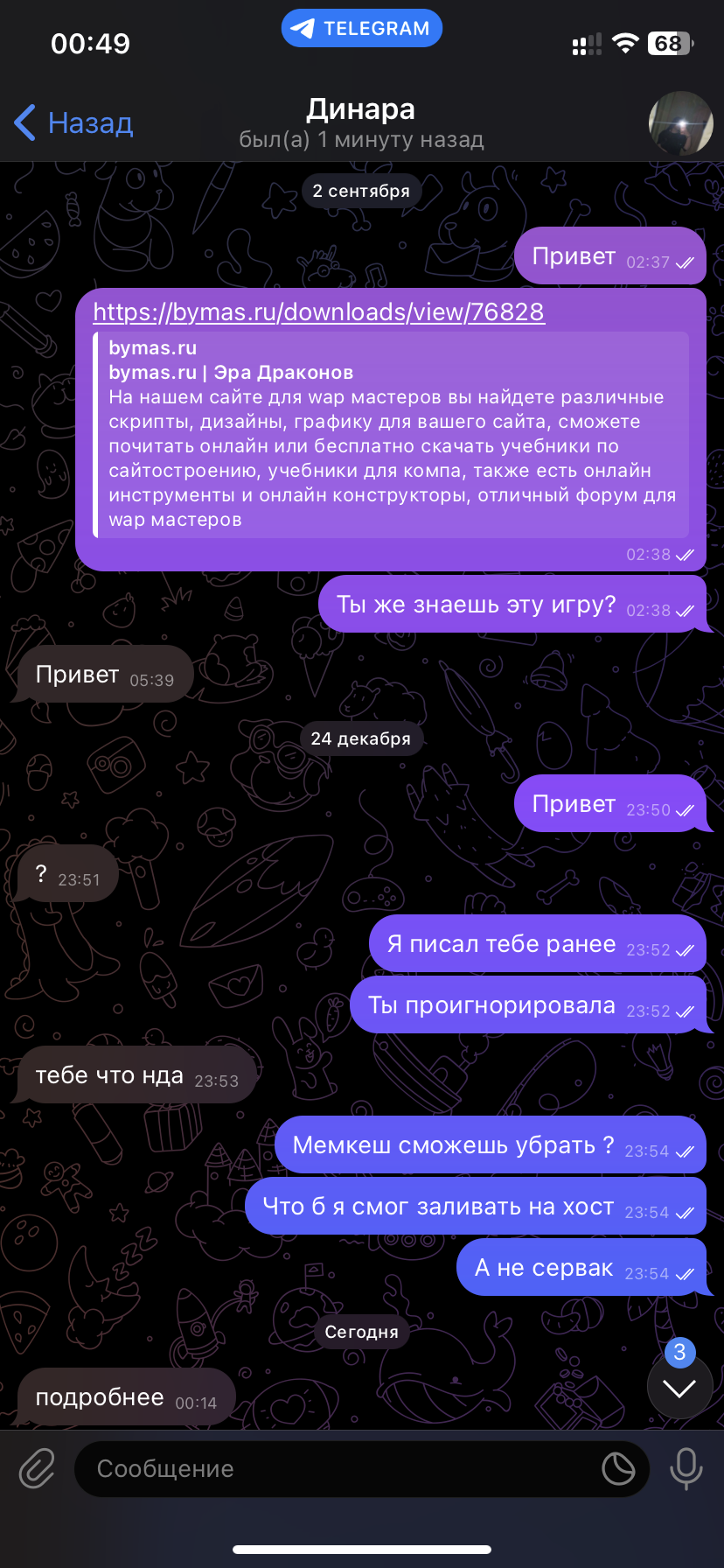The width and height of the screenshot is (724, 1568).
Task: Open the bymas.ru downloads link
Action: click(318, 312)
